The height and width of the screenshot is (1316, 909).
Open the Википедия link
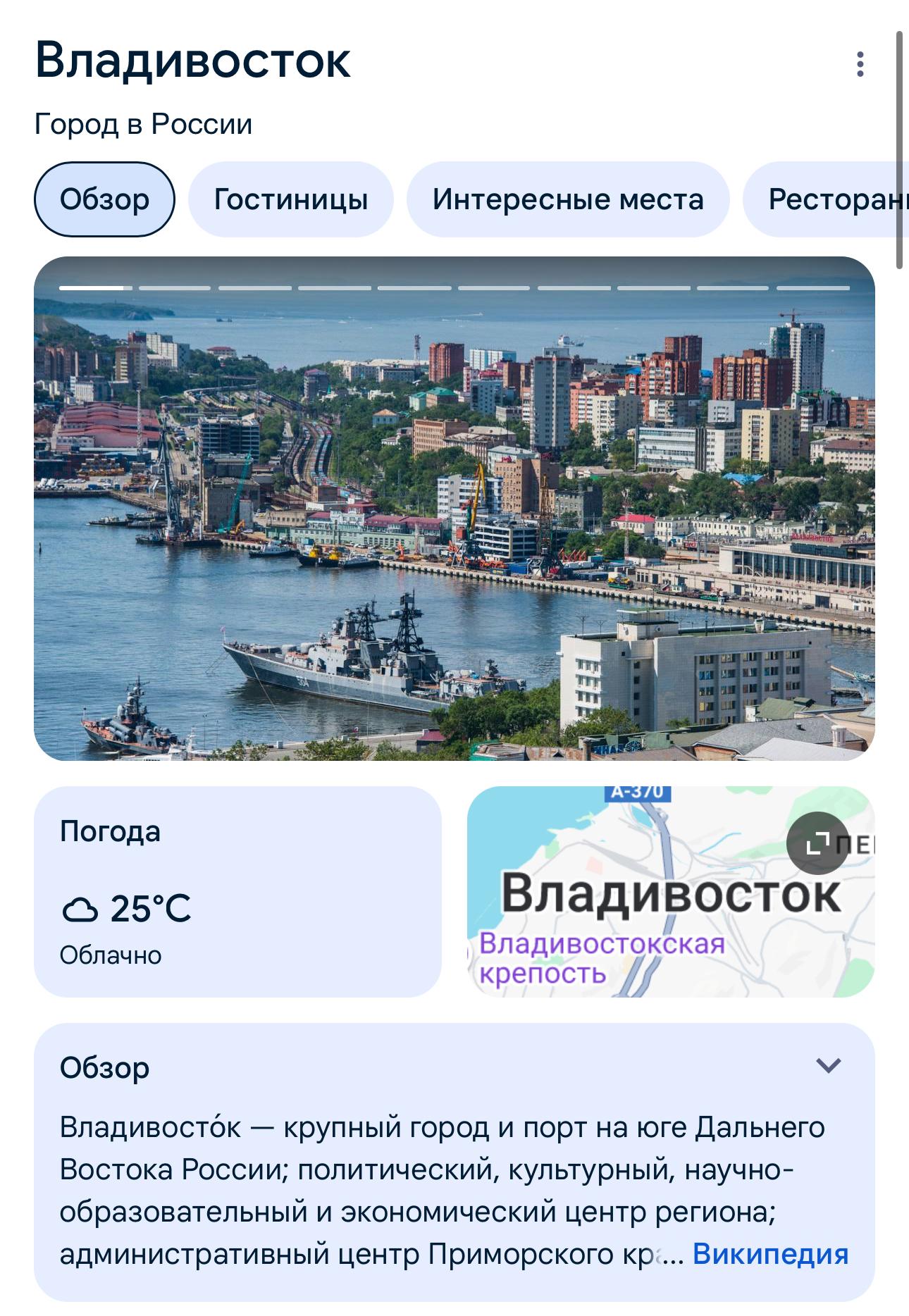(x=770, y=1254)
